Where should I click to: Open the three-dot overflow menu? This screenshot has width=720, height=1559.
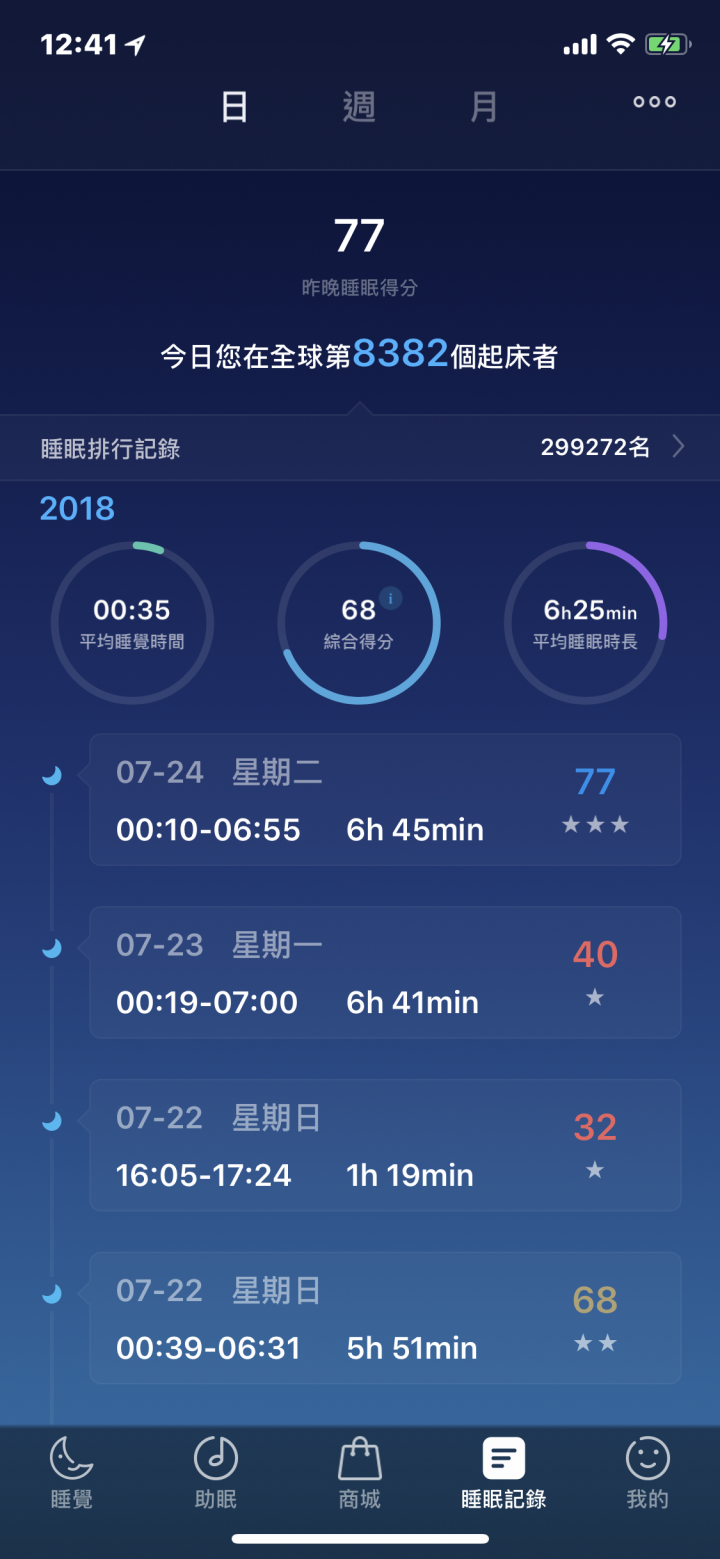pyautogui.click(x=654, y=102)
